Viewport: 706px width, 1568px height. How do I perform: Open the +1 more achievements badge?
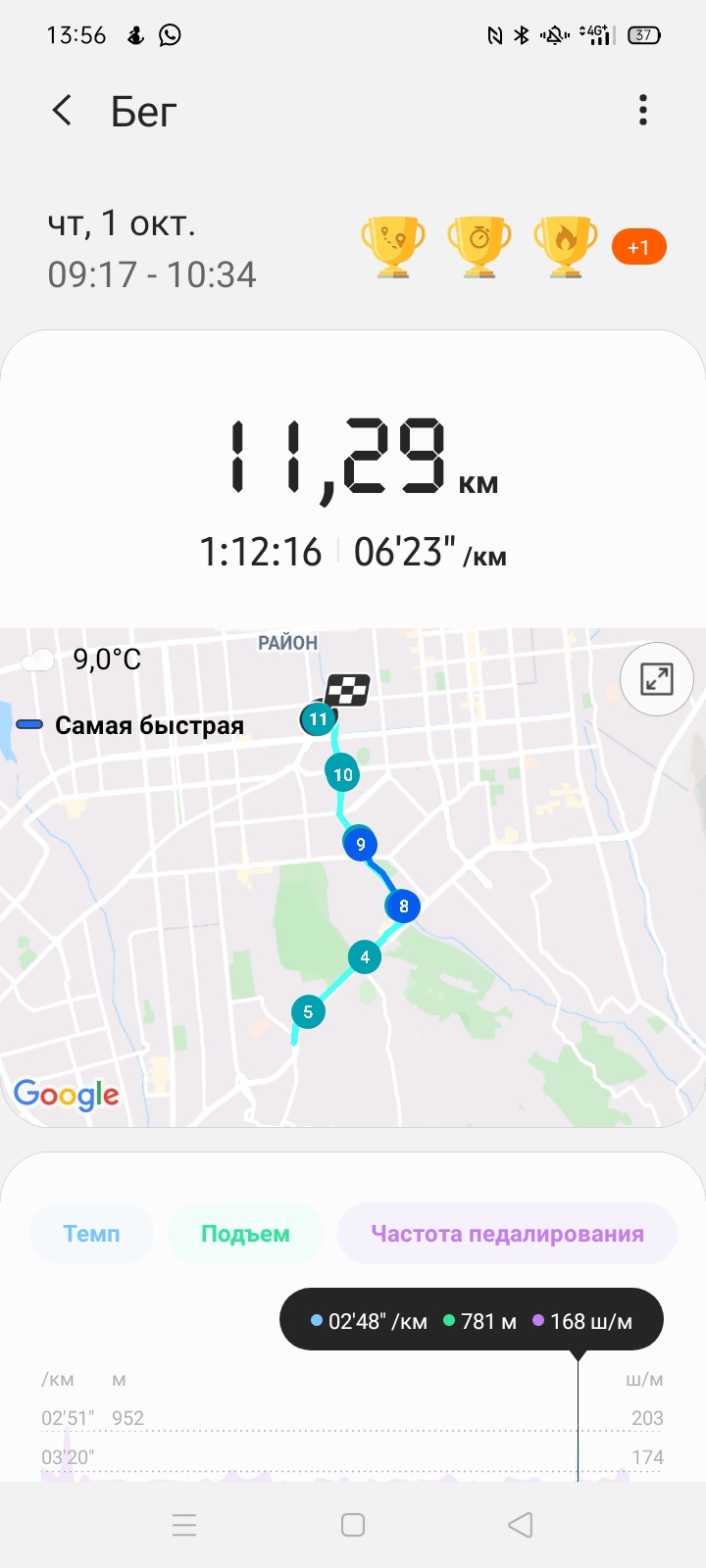(638, 248)
